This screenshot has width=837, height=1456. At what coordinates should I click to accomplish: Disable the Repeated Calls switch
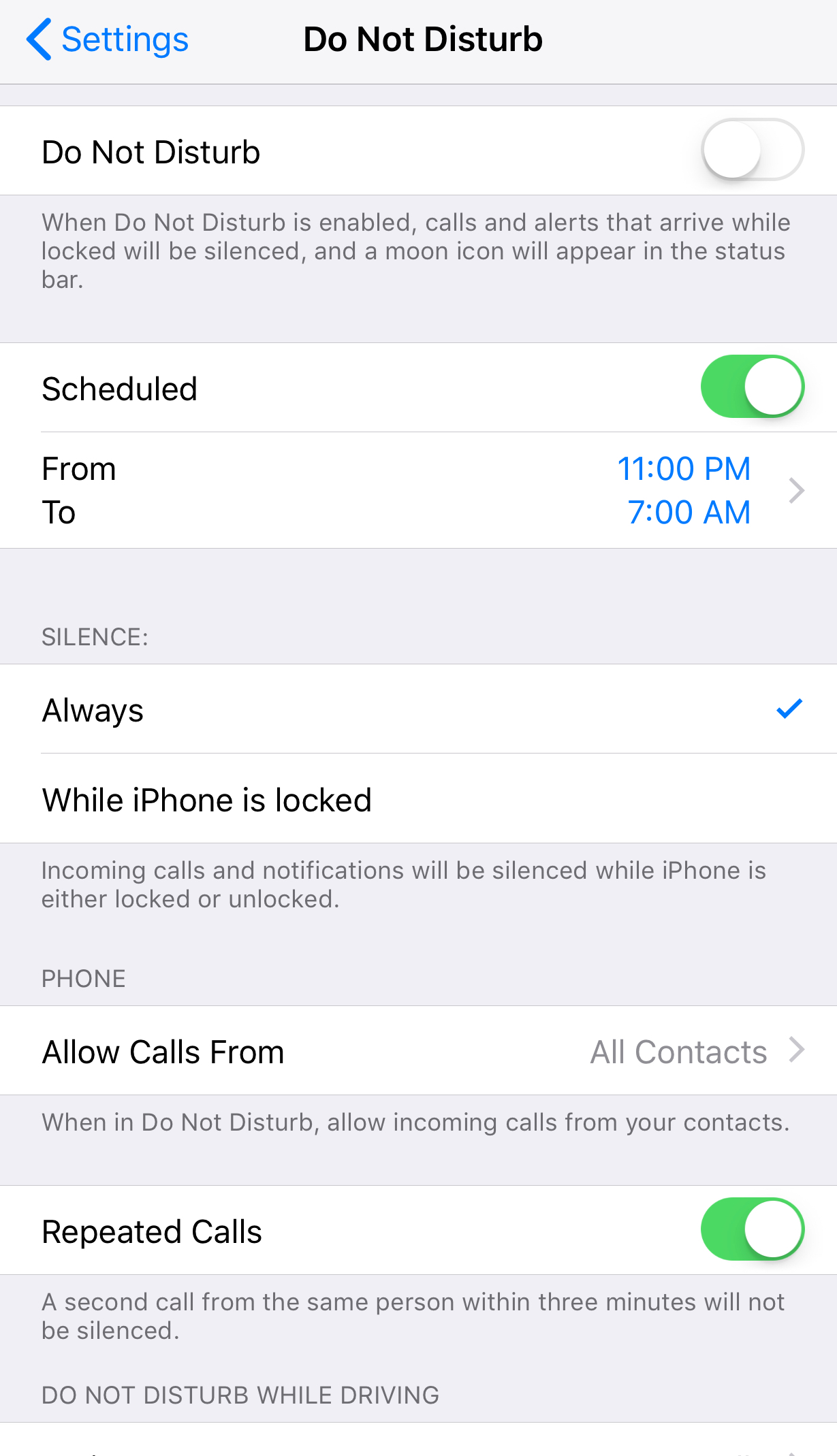(x=753, y=1229)
